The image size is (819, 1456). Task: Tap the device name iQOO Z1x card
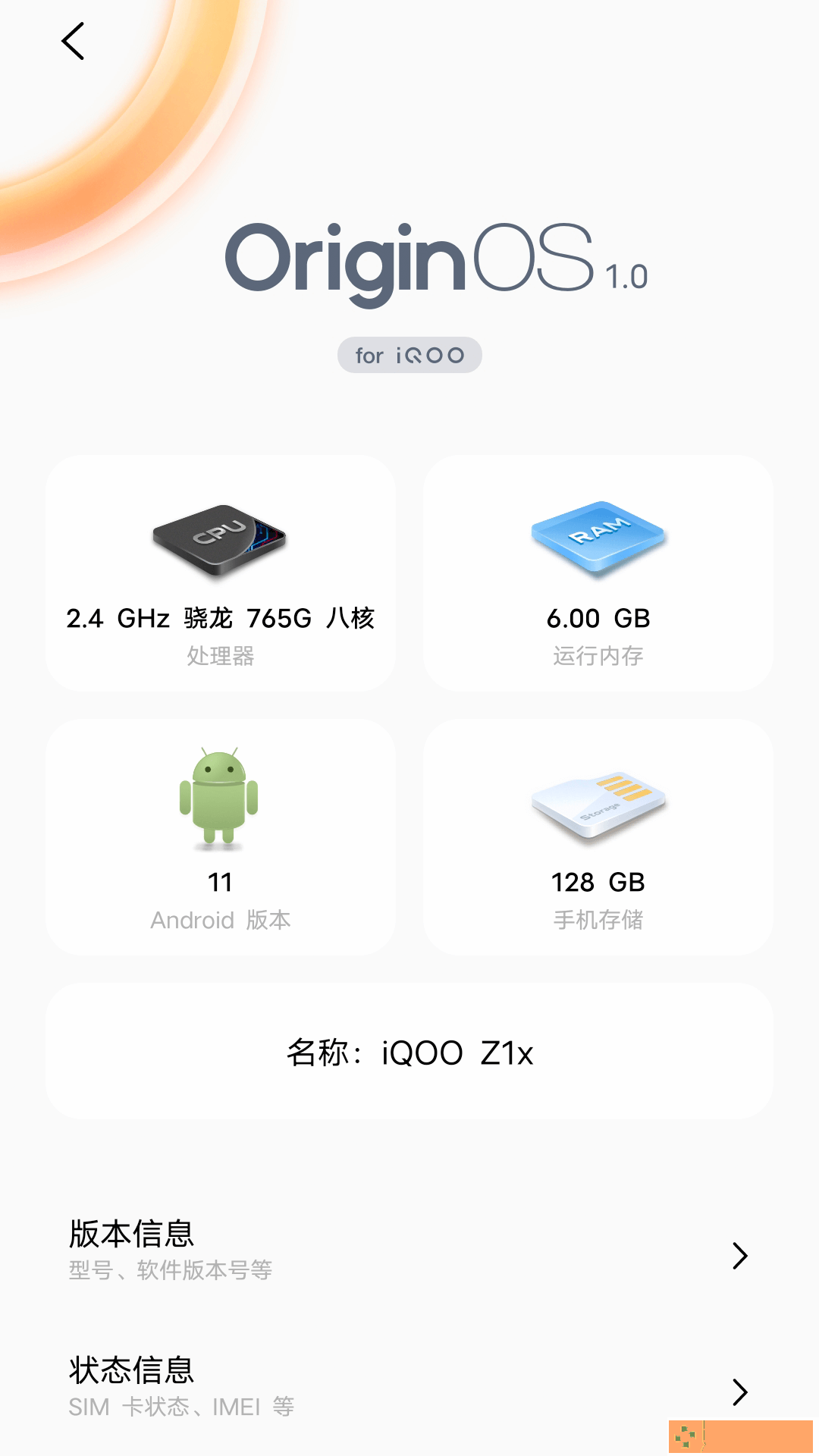click(409, 1052)
